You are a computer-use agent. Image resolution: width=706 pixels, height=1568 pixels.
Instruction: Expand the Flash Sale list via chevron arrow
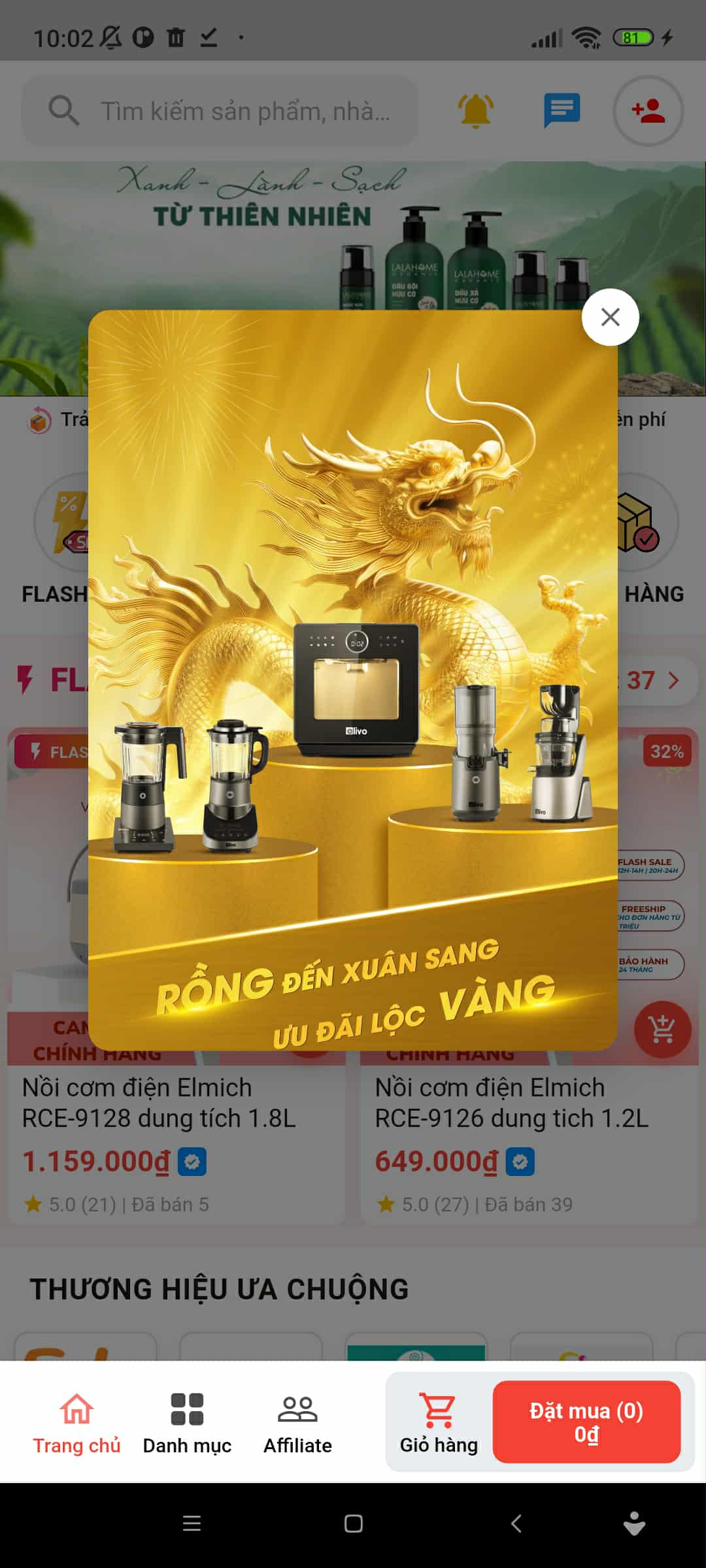(675, 680)
